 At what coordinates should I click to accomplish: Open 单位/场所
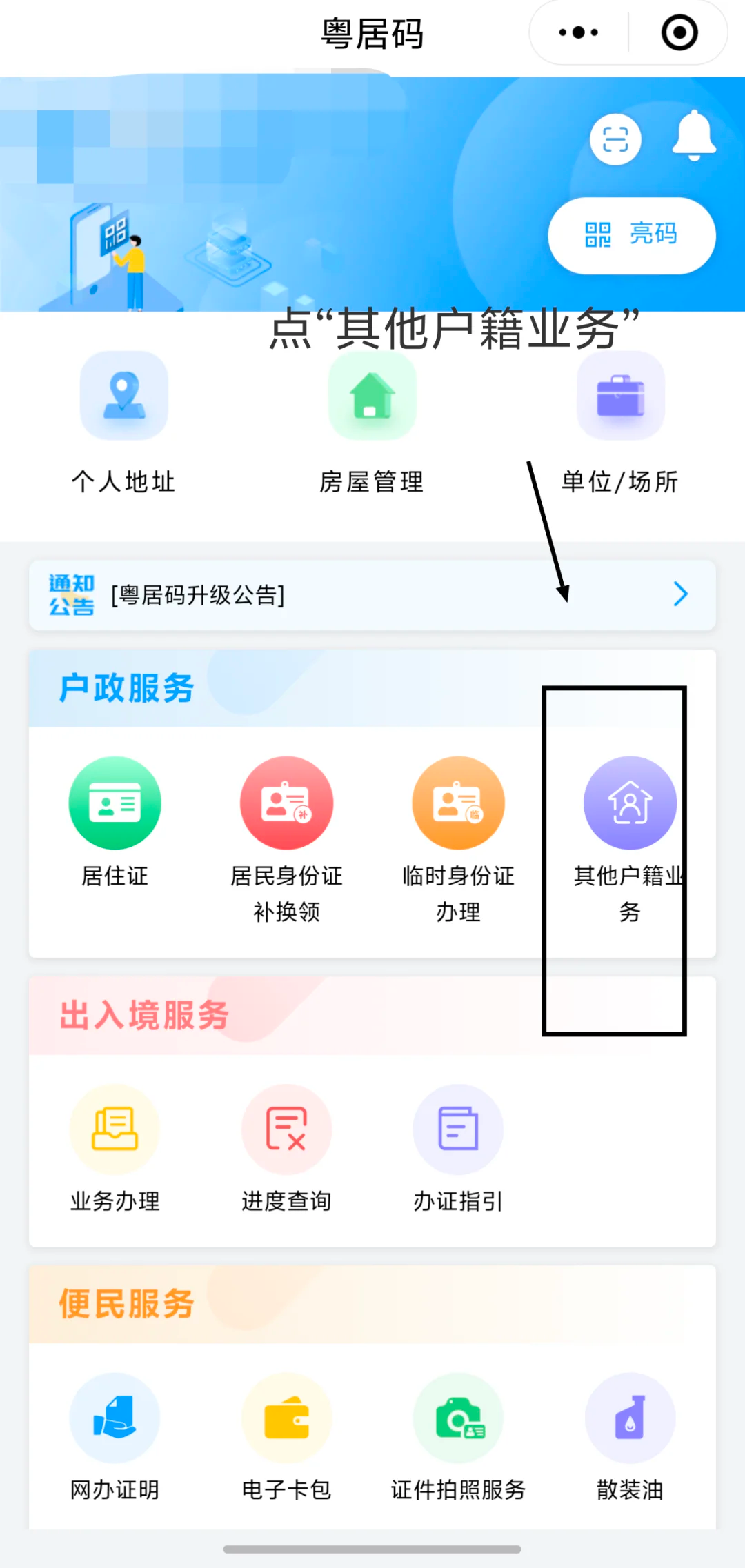(620, 422)
